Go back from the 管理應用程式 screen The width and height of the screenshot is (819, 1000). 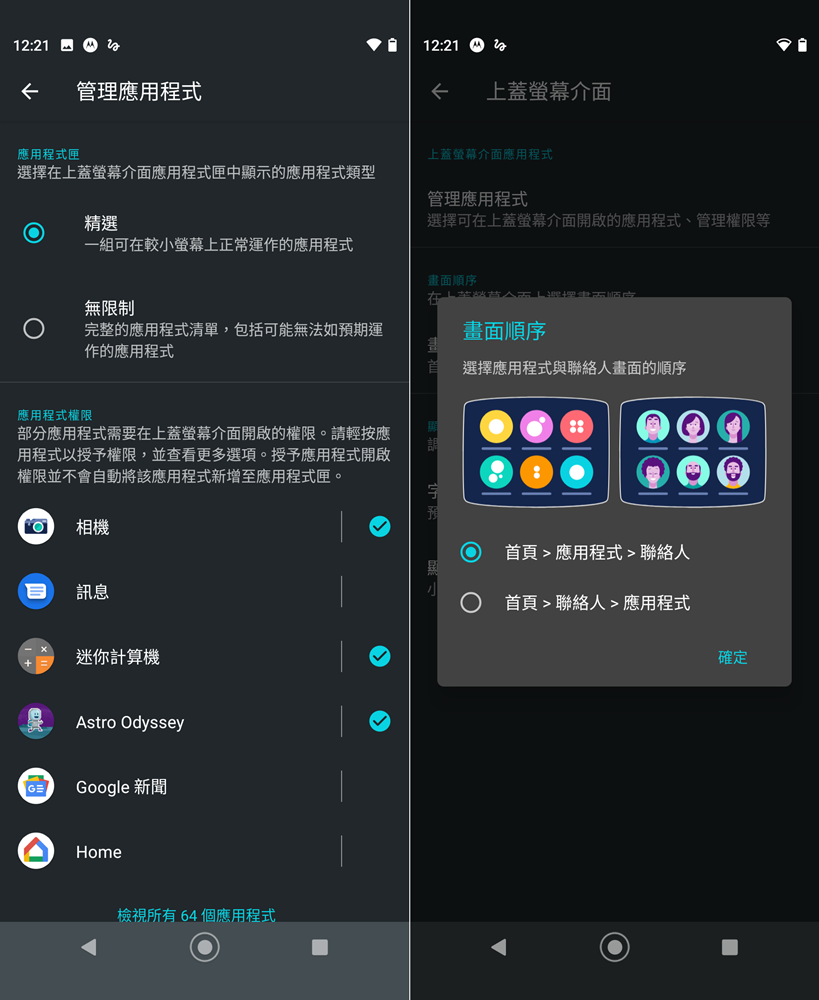(30, 92)
